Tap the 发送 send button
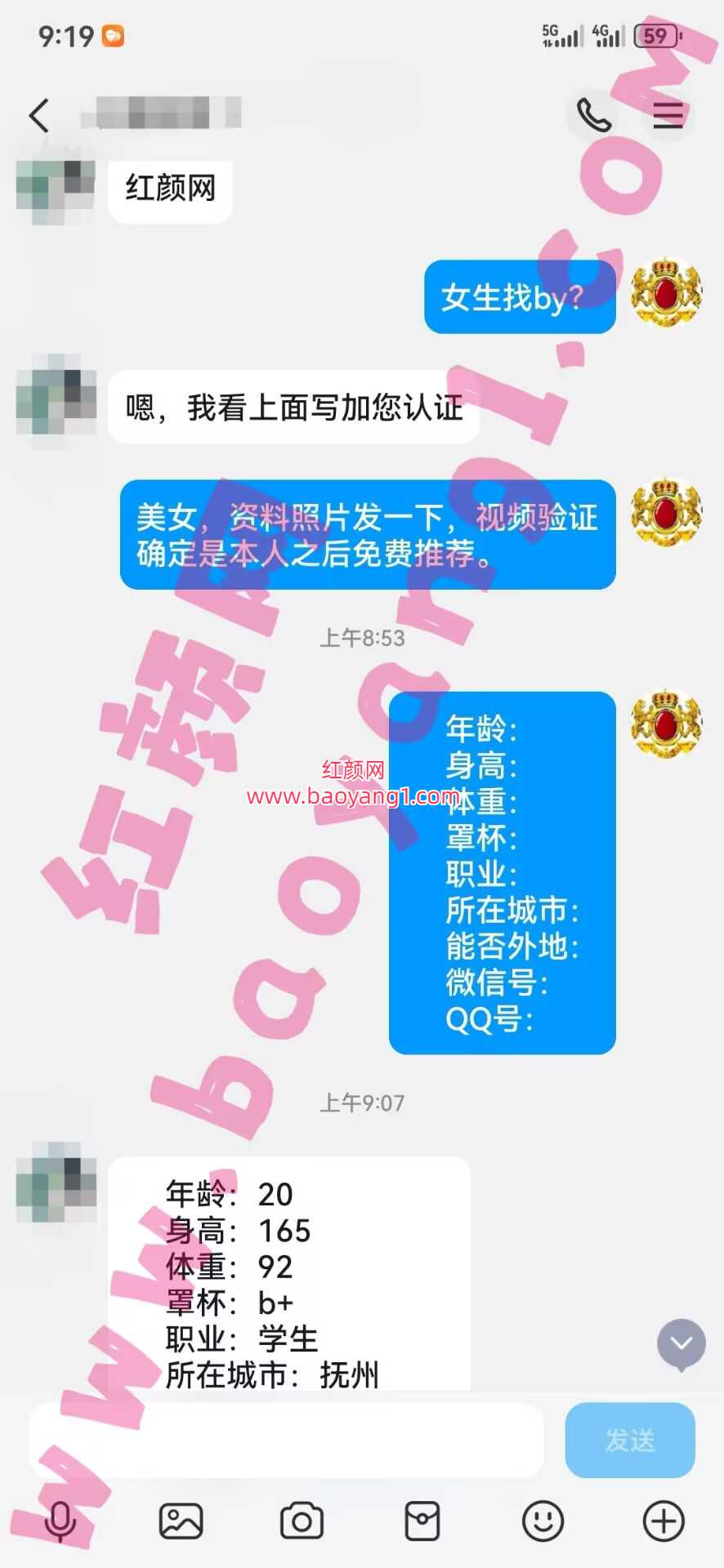This screenshot has height=1568, width=724. [629, 1440]
